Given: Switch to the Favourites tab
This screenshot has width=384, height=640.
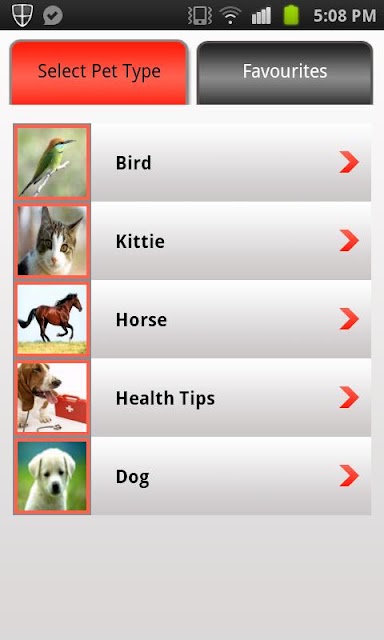Looking at the screenshot, I should (284, 72).
